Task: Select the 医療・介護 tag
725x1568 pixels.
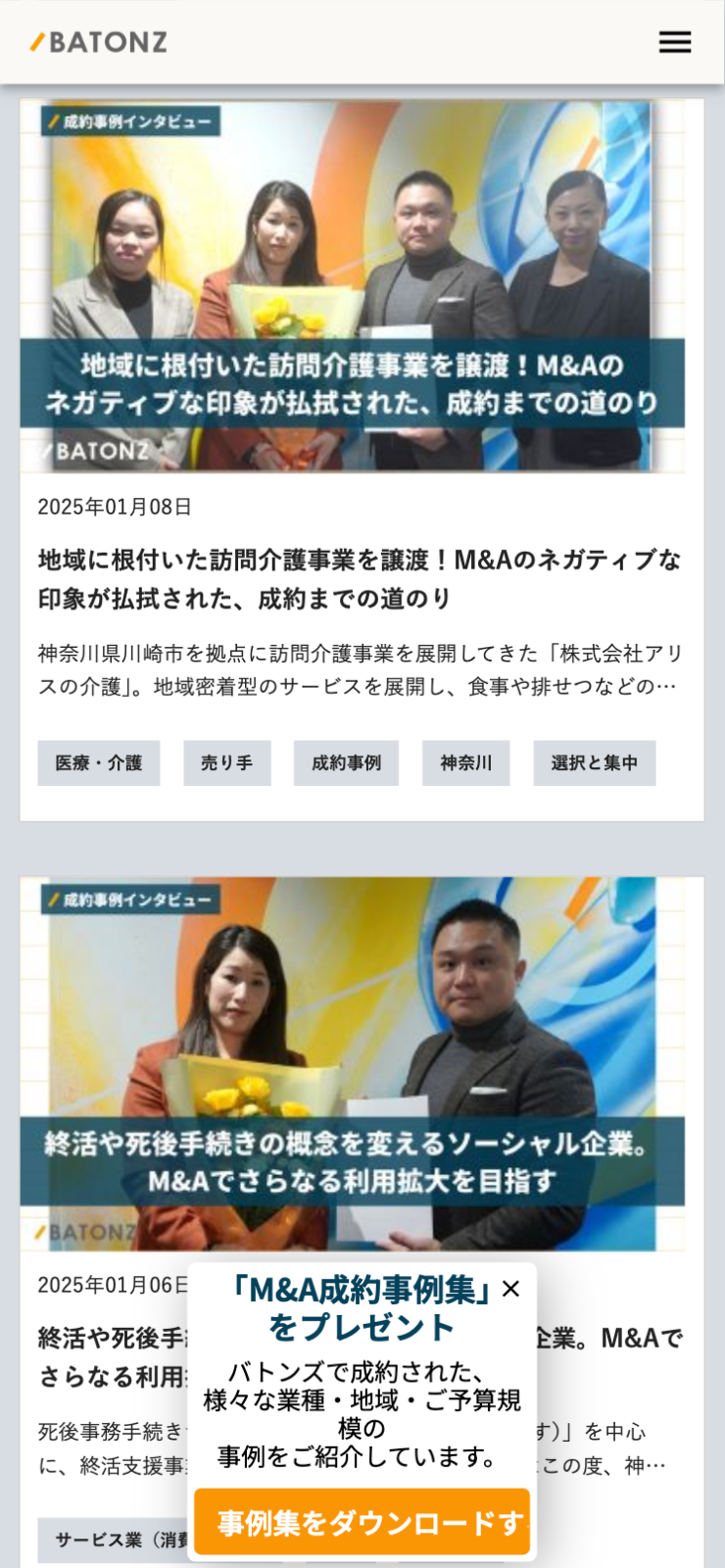Action: tap(98, 762)
